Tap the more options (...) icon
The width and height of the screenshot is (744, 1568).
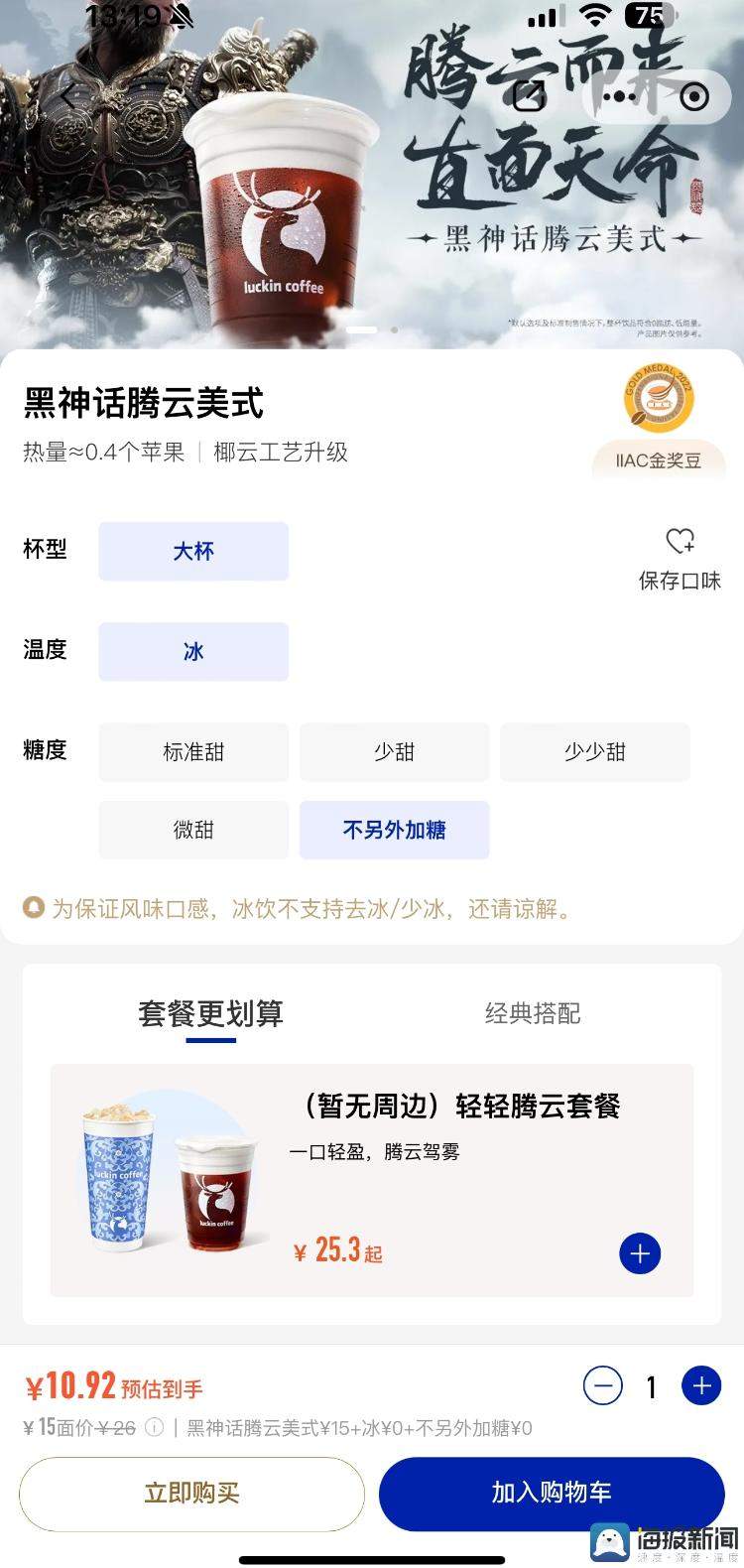[x=620, y=96]
